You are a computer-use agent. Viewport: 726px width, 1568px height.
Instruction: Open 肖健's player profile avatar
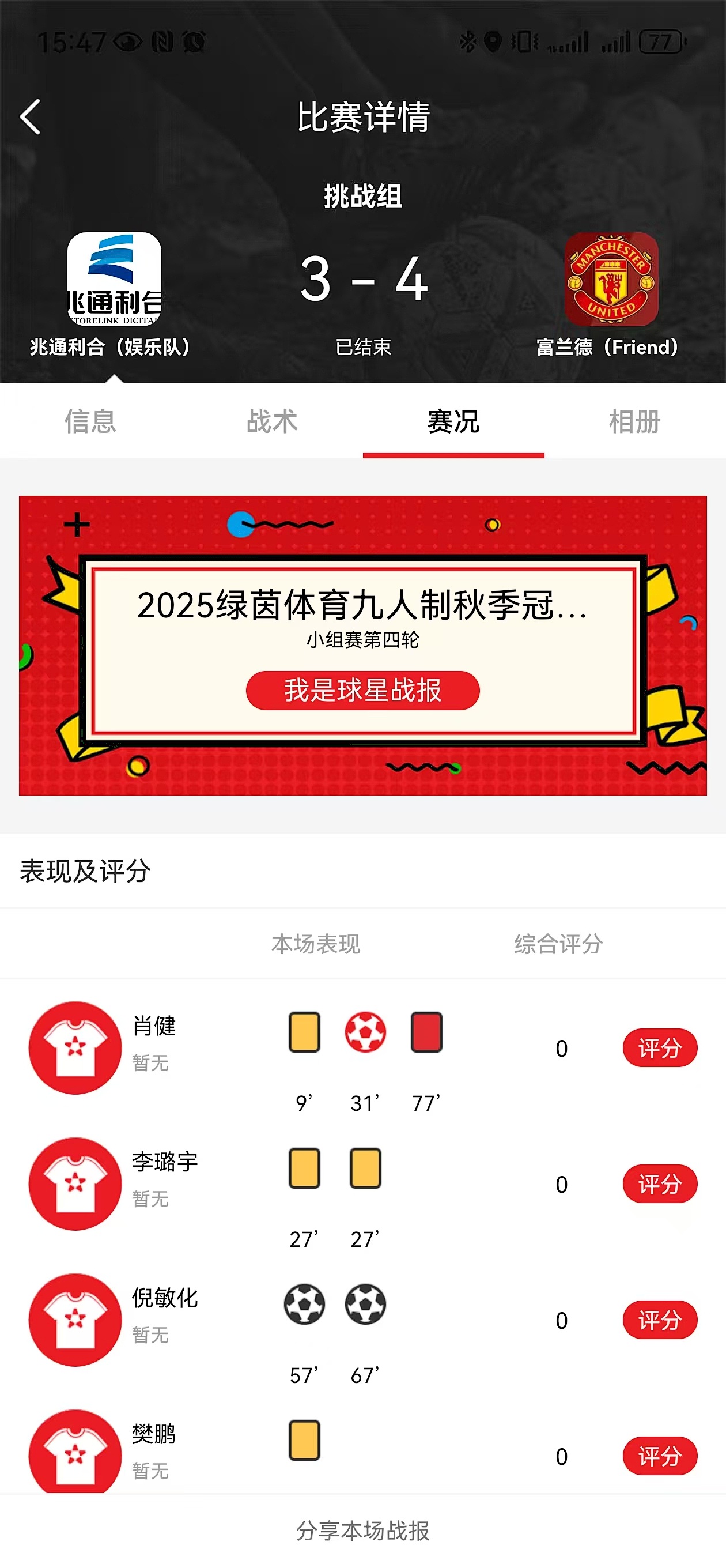75,1047
